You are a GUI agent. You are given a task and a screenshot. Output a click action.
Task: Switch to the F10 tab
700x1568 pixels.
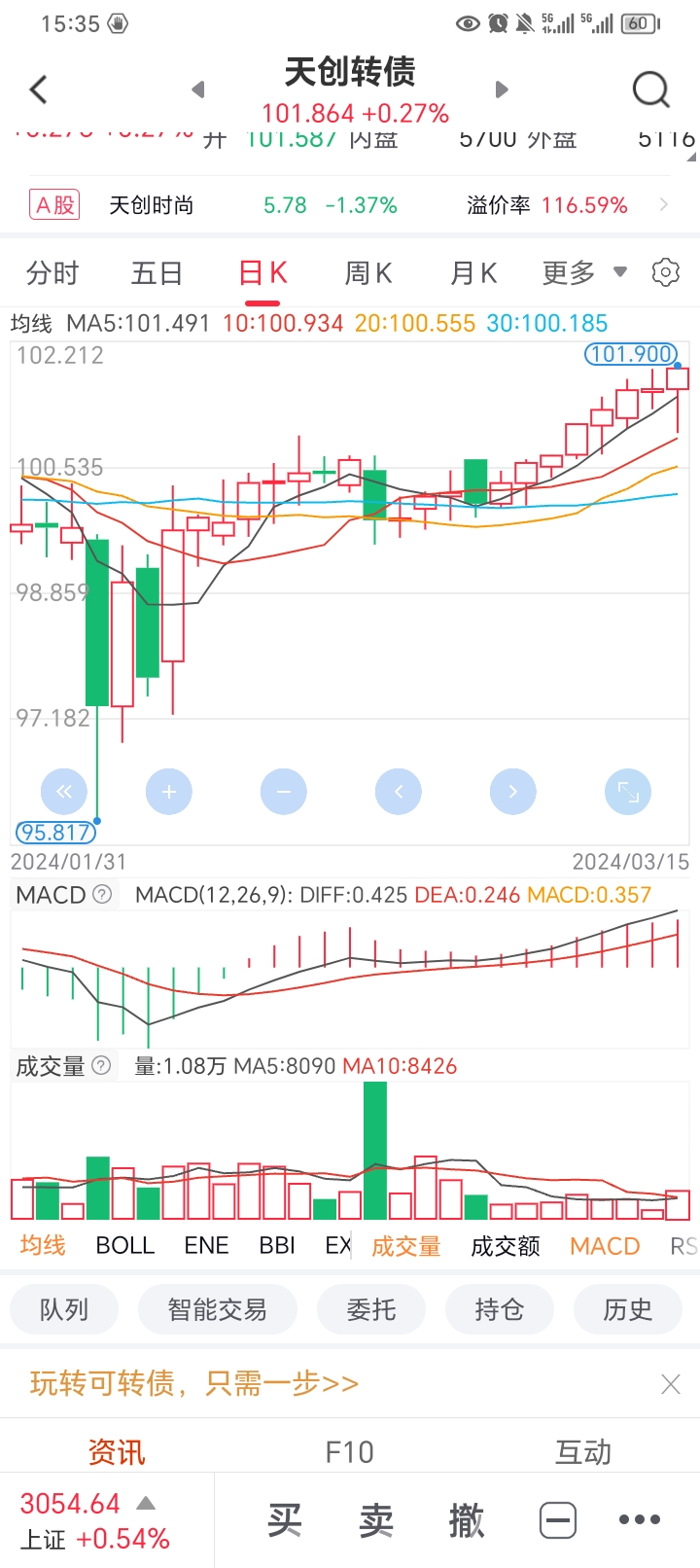click(349, 1452)
